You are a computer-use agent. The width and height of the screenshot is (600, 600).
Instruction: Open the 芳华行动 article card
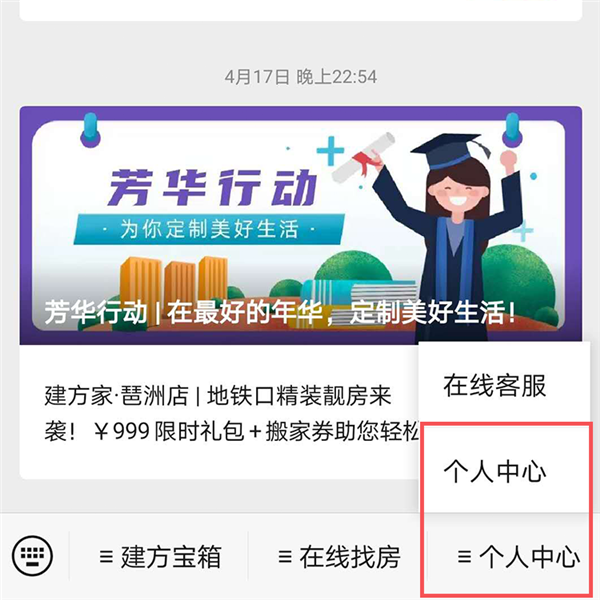300,225
